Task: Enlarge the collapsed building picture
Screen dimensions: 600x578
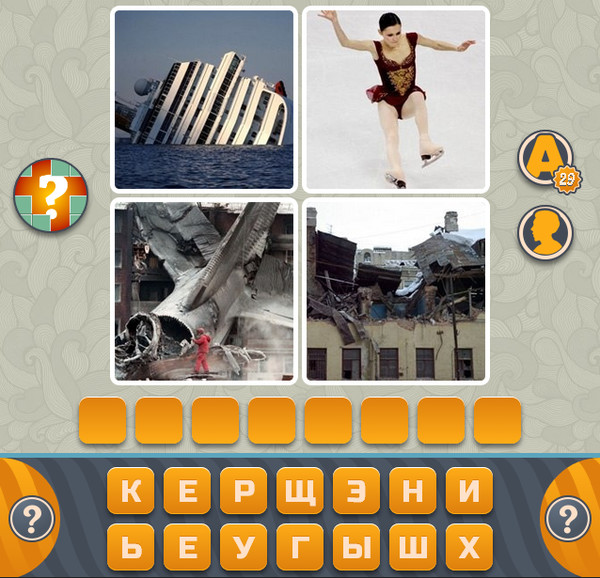Action: pyautogui.click(x=396, y=290)
